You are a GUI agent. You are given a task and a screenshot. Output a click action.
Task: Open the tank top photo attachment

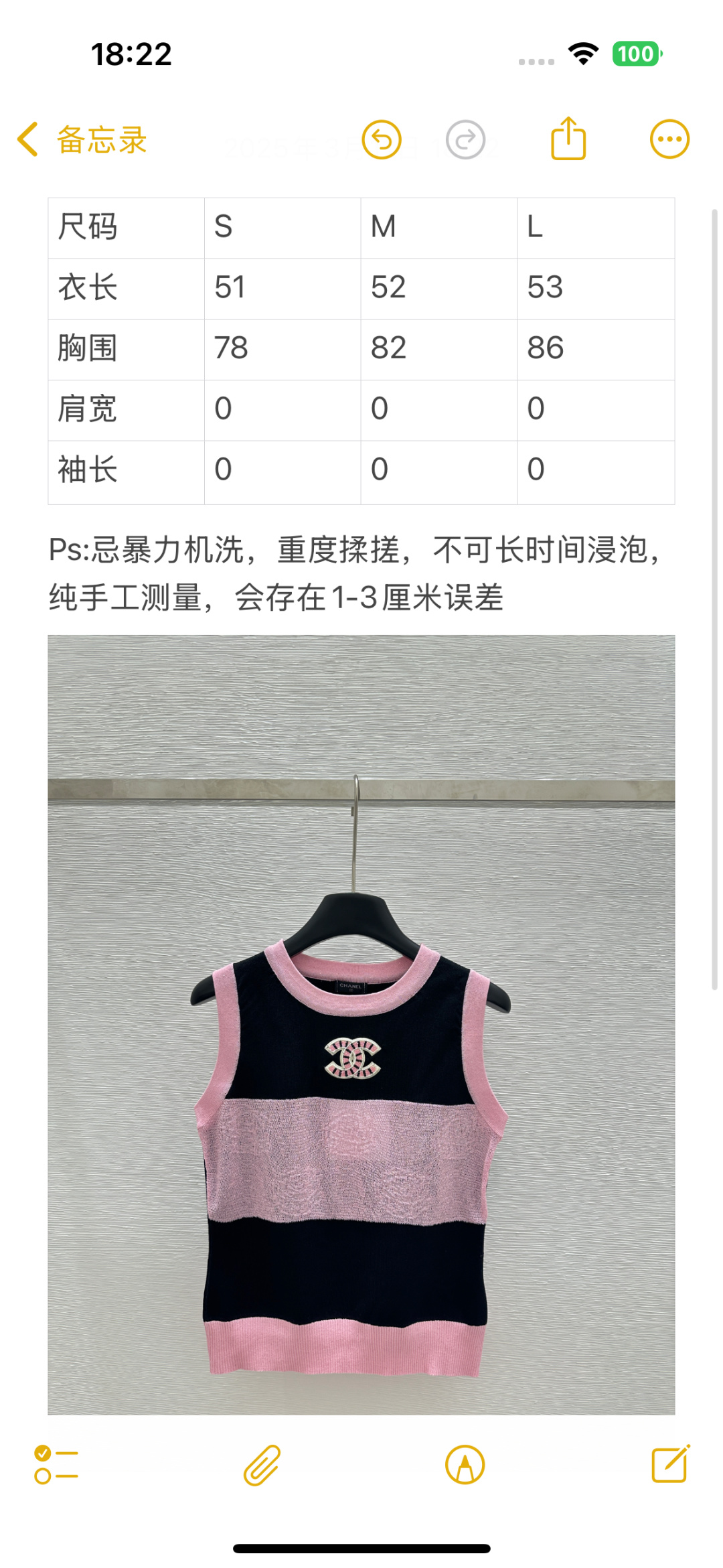[361, 1025]
